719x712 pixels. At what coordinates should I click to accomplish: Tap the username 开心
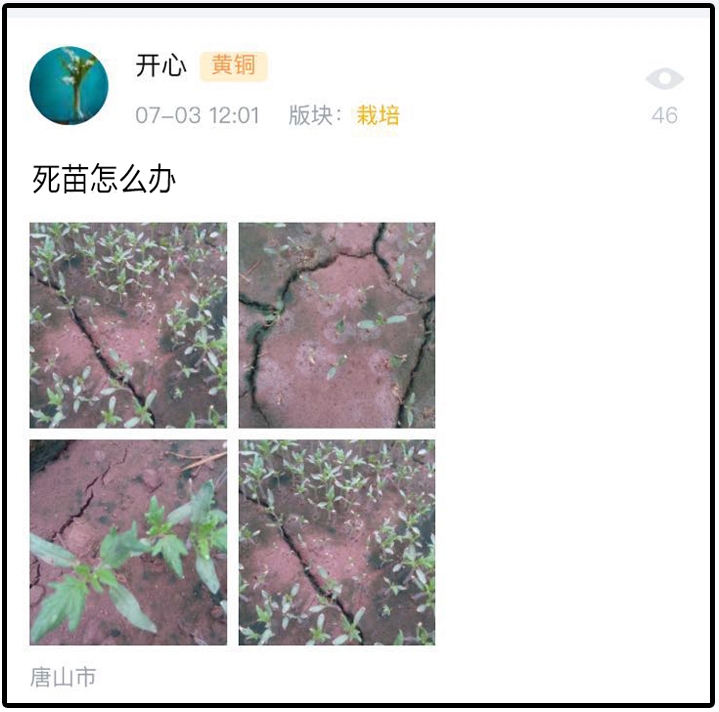(x=161, y=66)
